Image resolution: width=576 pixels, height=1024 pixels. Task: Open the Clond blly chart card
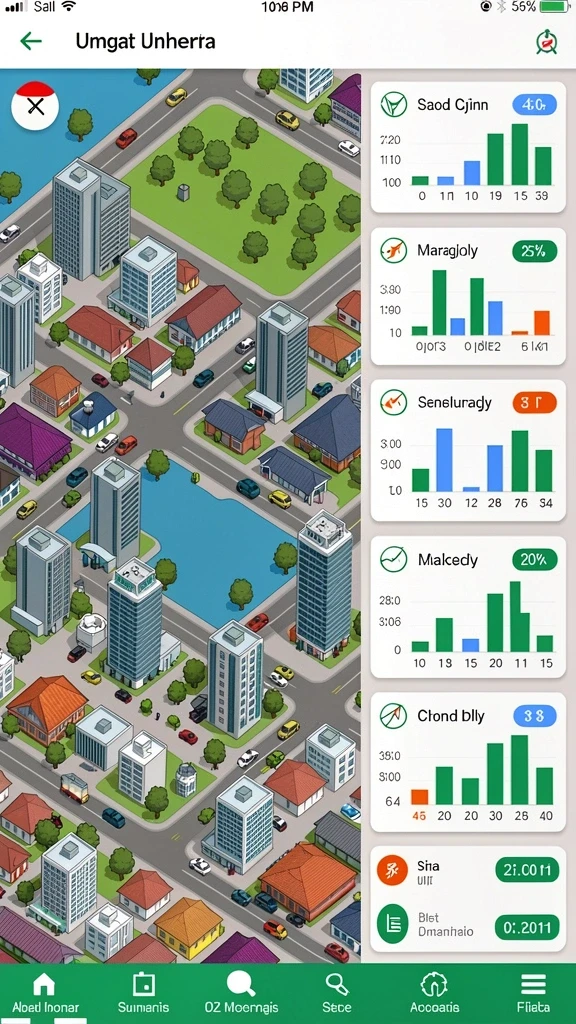(x=468, y=761)
